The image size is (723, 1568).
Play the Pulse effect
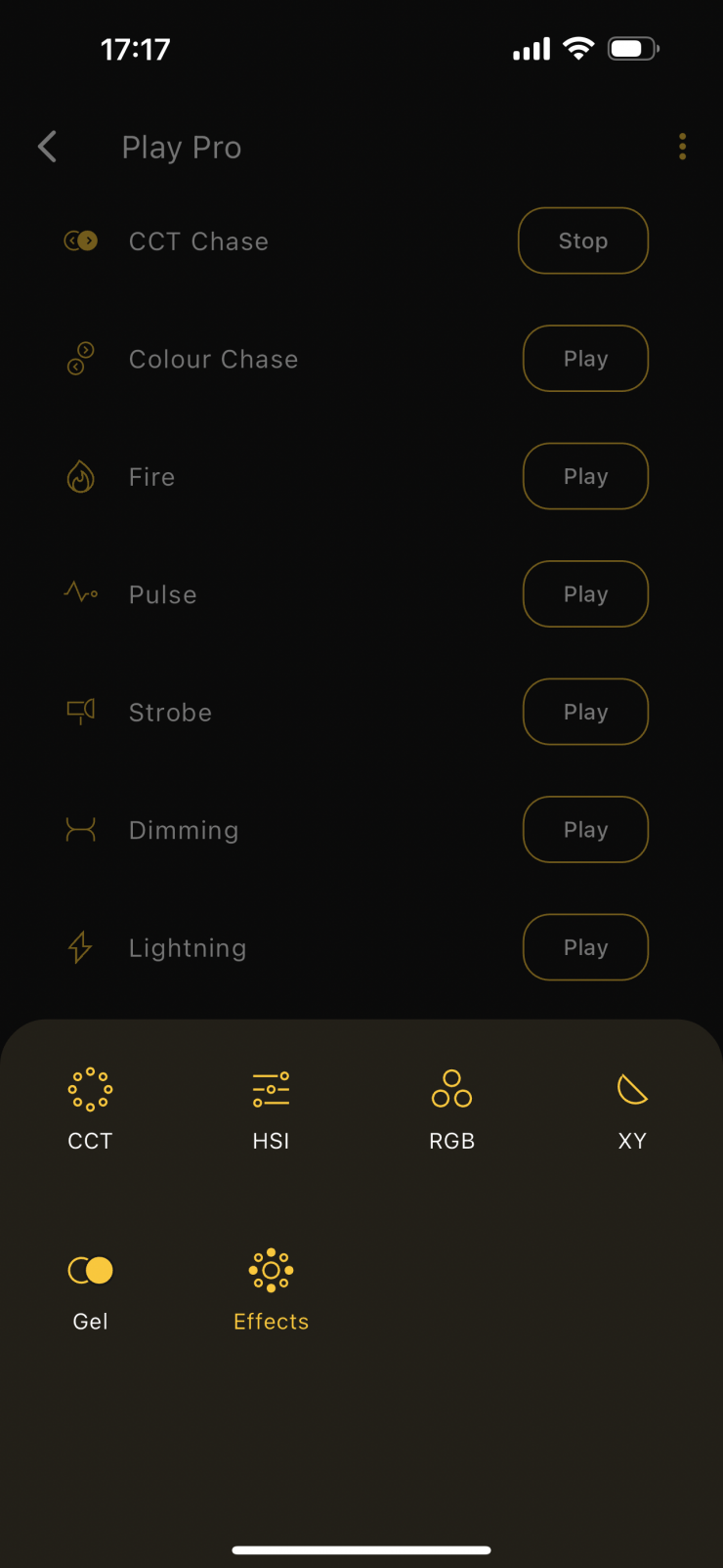pos(585,594)
